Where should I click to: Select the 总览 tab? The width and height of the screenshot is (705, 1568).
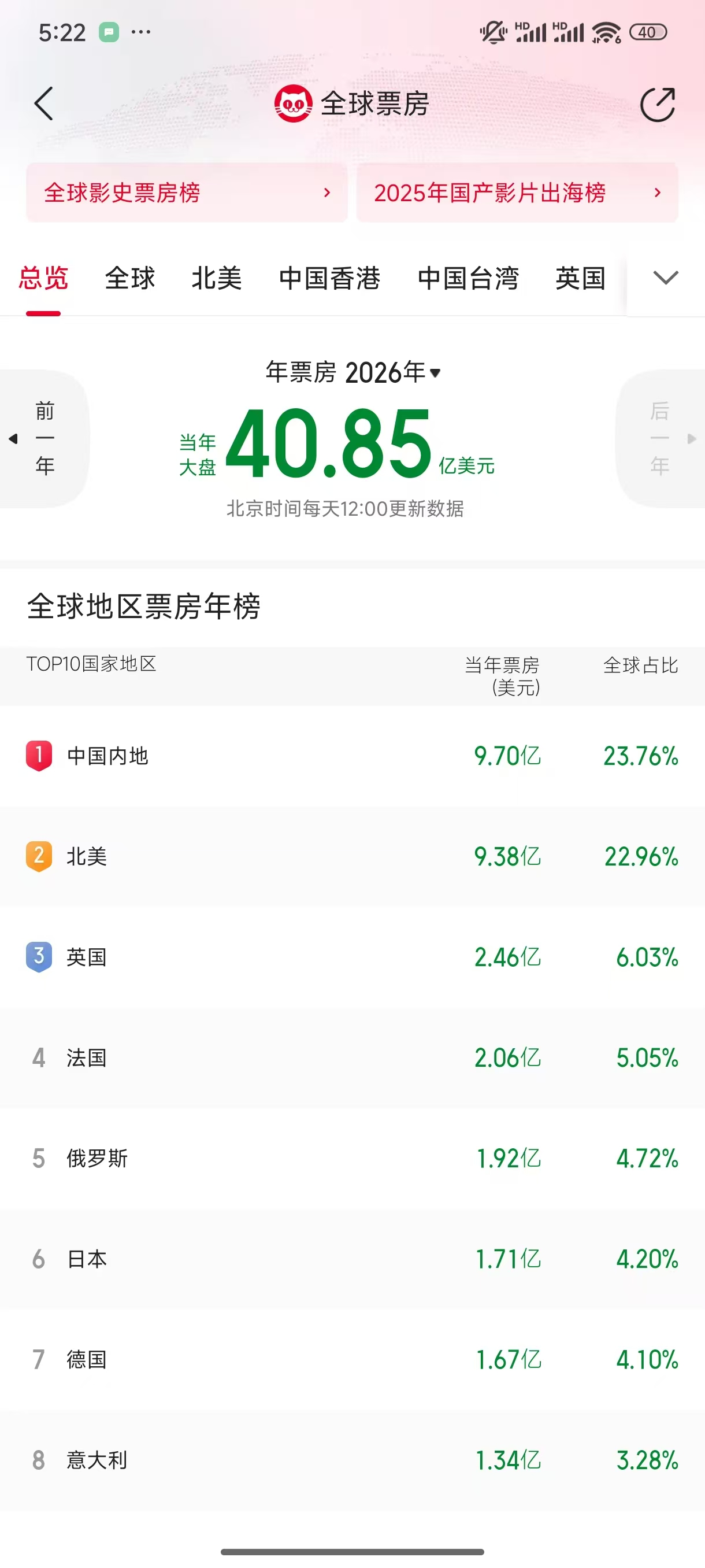[x=43, y=279]
